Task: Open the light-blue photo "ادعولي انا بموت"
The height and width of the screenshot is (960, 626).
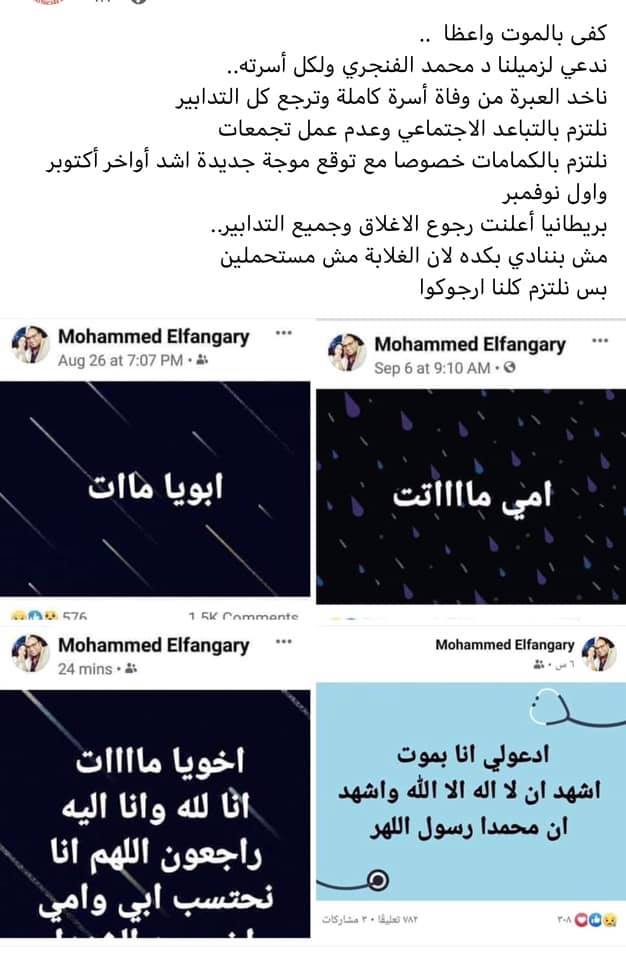Action: point(471,791)
